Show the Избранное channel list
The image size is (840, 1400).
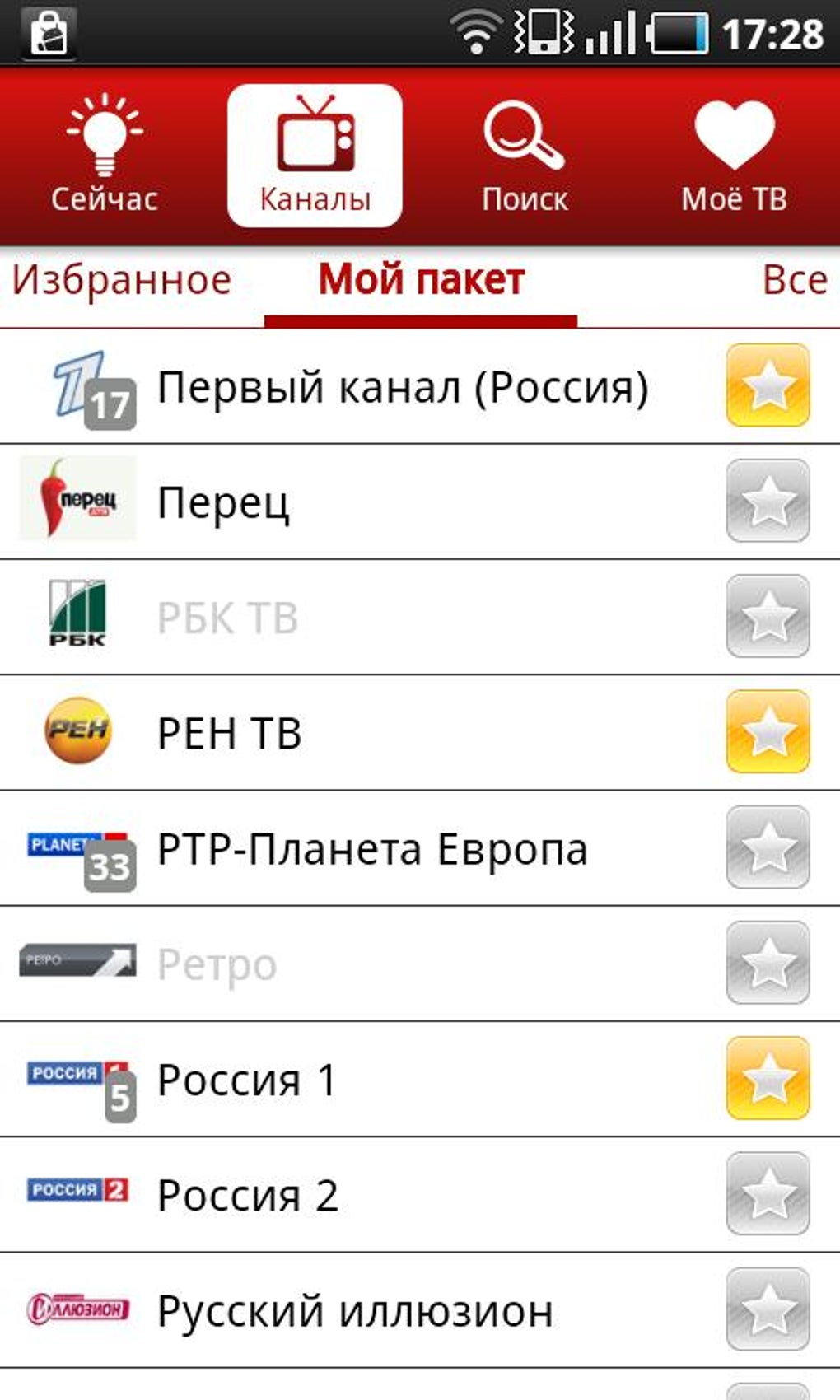tap(122, 280)
